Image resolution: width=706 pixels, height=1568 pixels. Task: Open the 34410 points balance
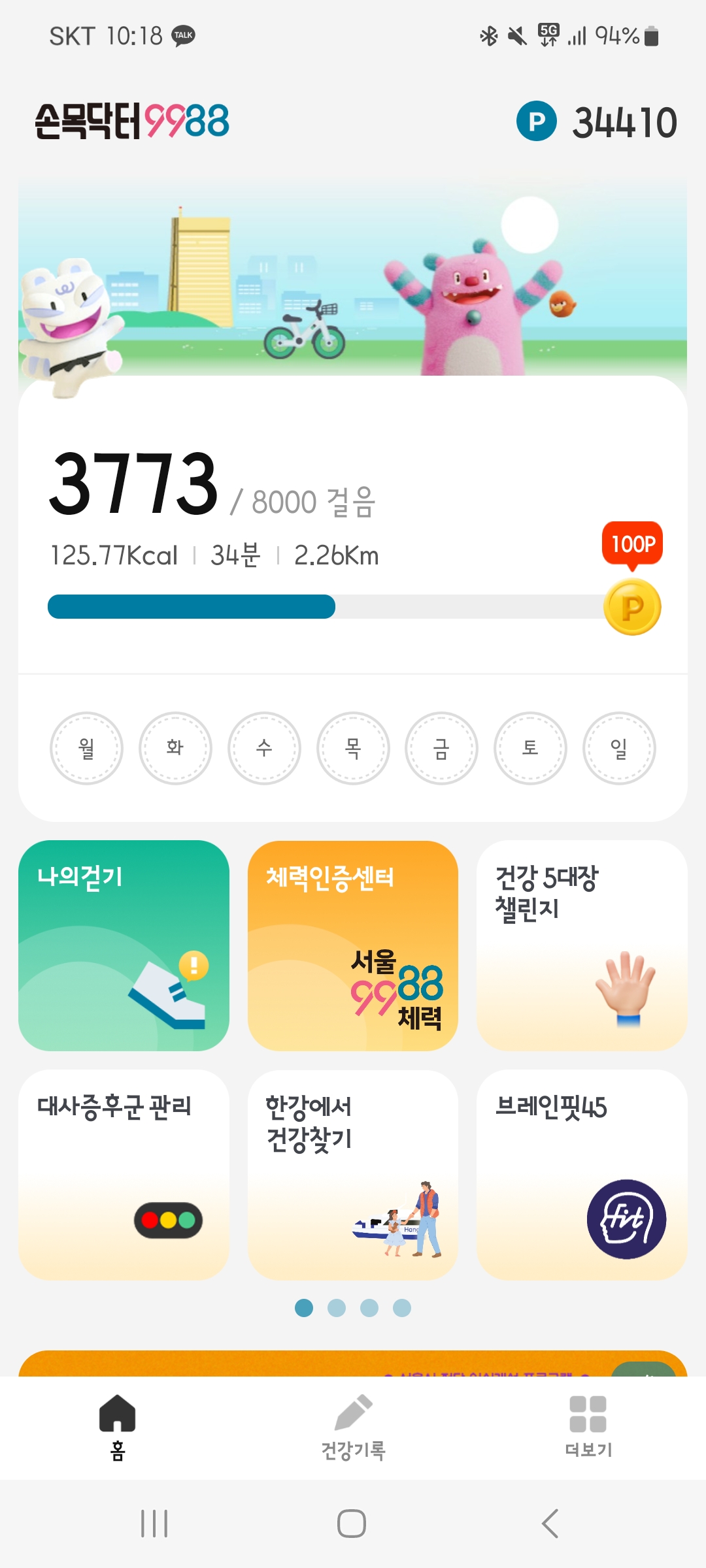coord(596,122)
